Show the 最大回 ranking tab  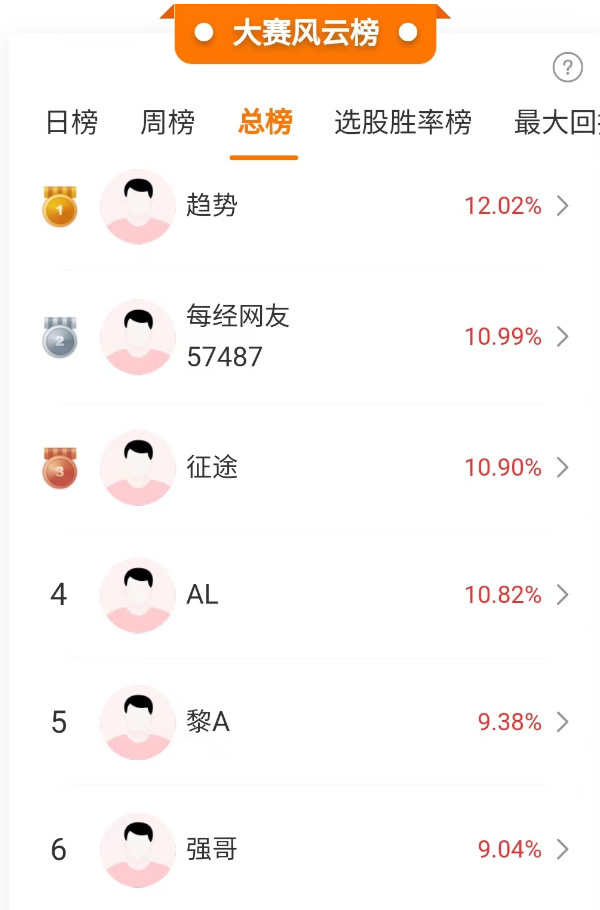555,123
